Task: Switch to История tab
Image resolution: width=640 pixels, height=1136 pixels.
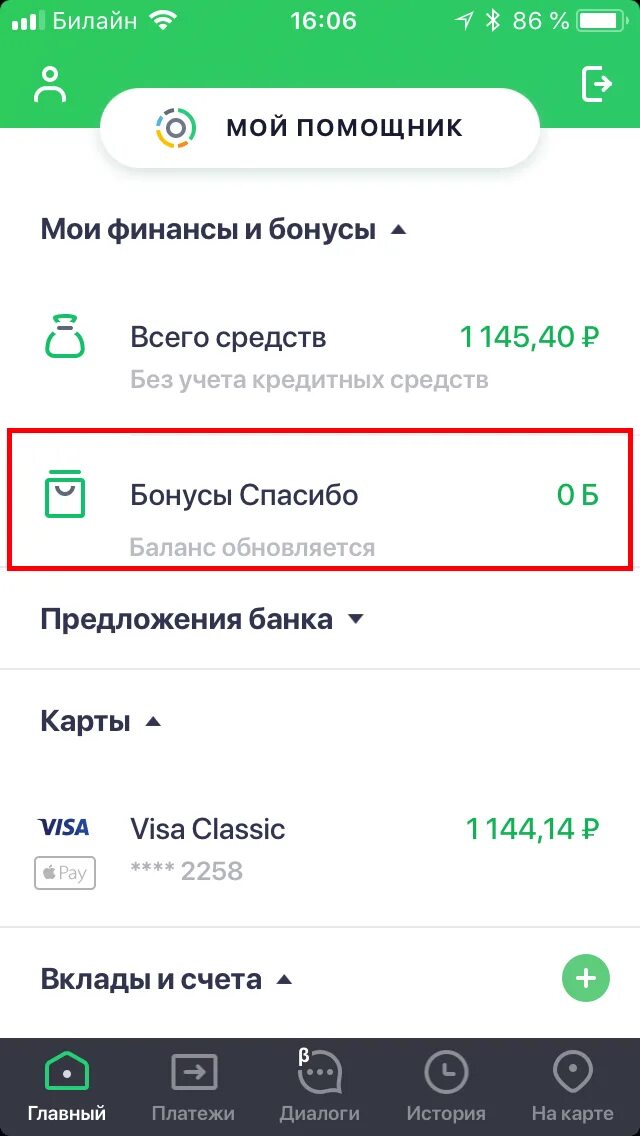Action: point(446,1087)
